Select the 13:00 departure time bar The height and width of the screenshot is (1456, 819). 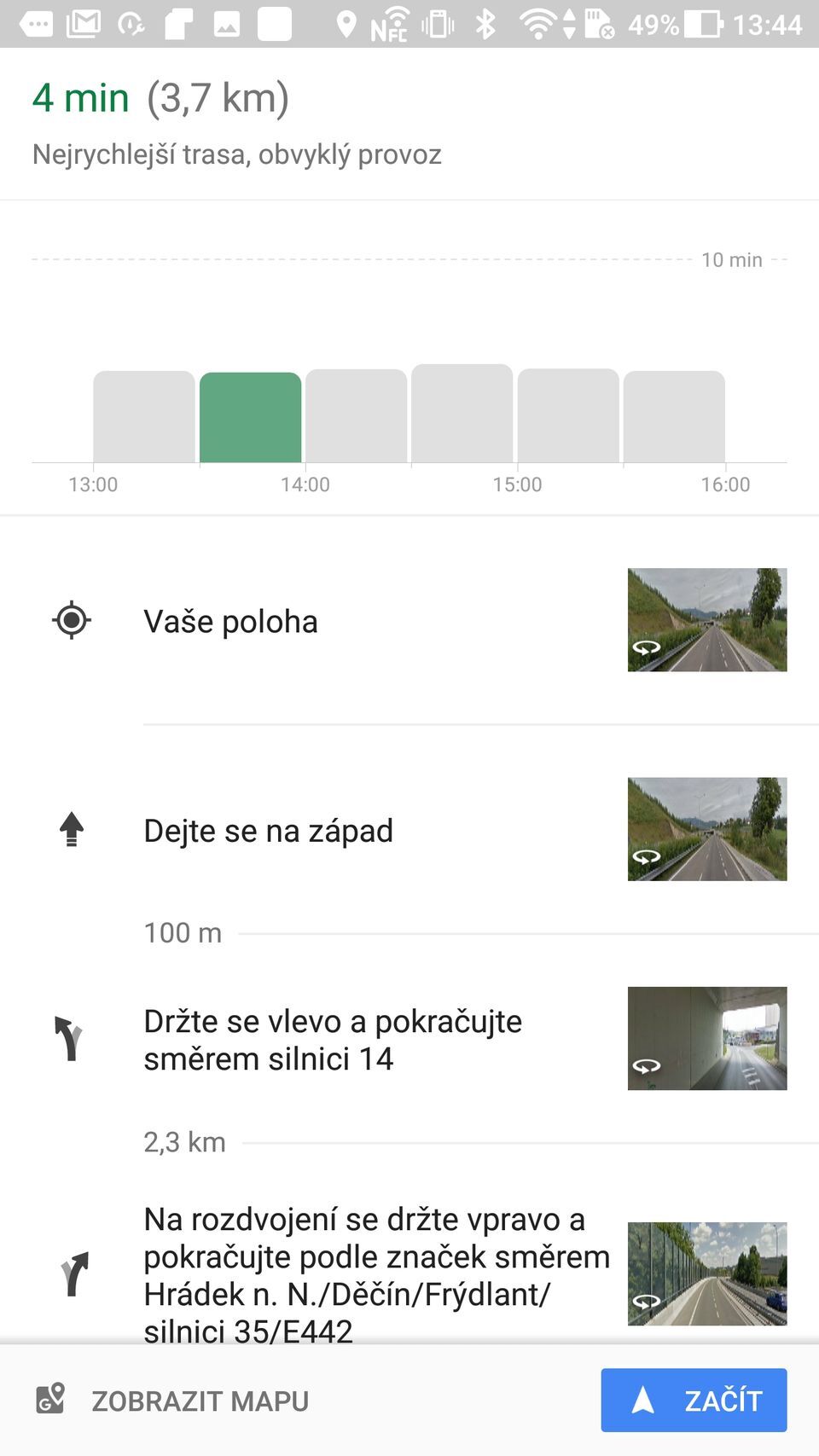coord(143,417)
